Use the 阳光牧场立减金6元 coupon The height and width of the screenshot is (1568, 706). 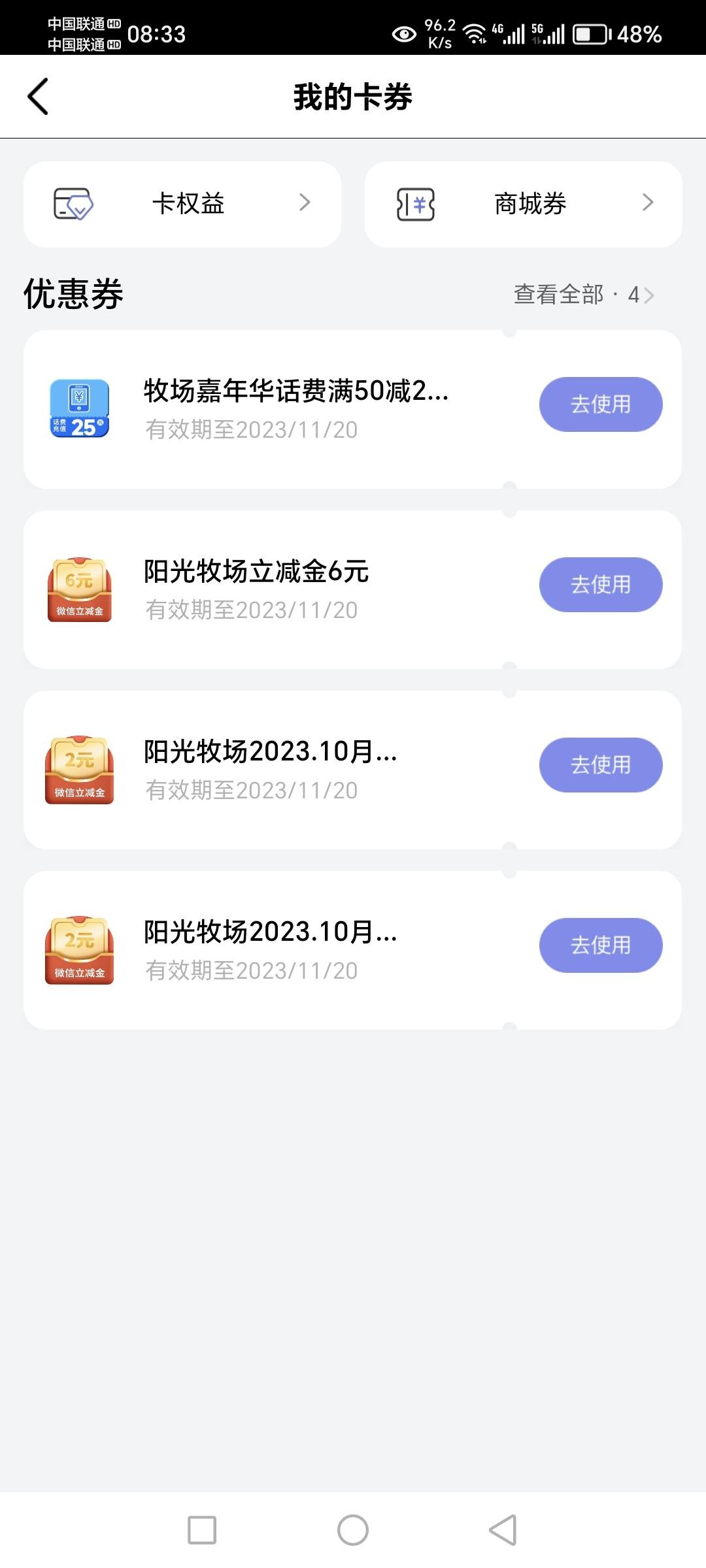pos(601,585)
